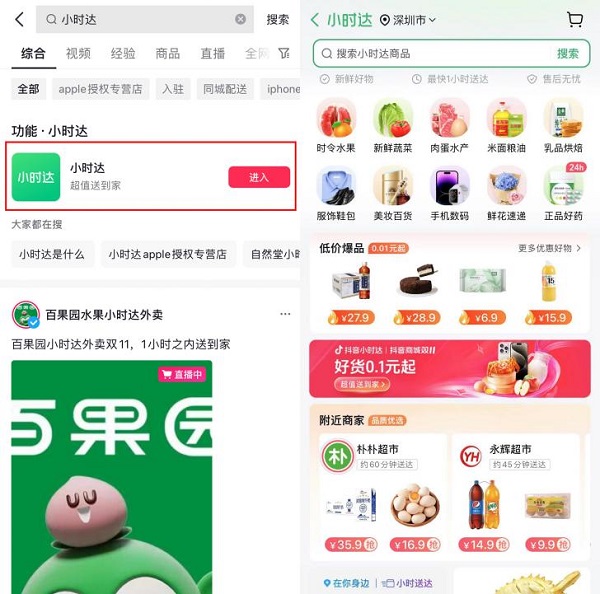Switch to the 视频 tab
Image resolution: width=600 pixels, height=594 pixels.
coord(78,54)
